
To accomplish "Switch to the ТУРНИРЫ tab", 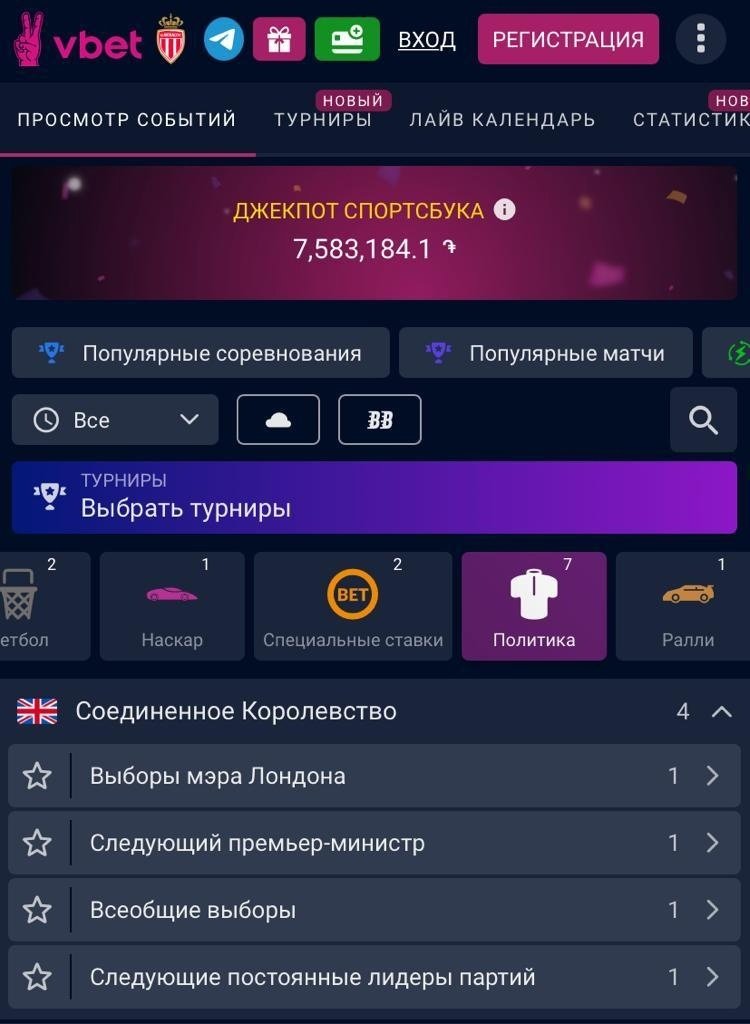I will 323,120.
